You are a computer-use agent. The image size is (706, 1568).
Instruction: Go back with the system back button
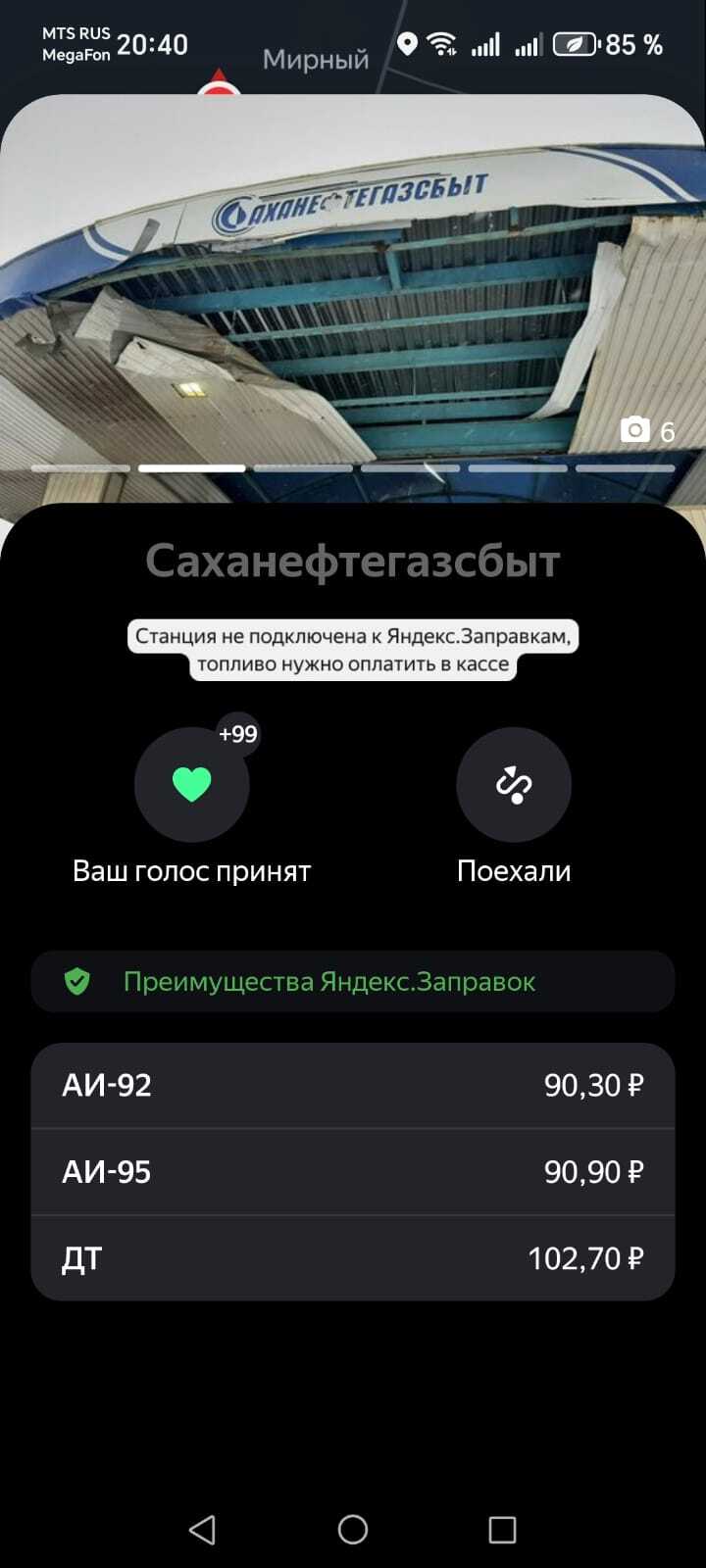(x=202, y=1530)
